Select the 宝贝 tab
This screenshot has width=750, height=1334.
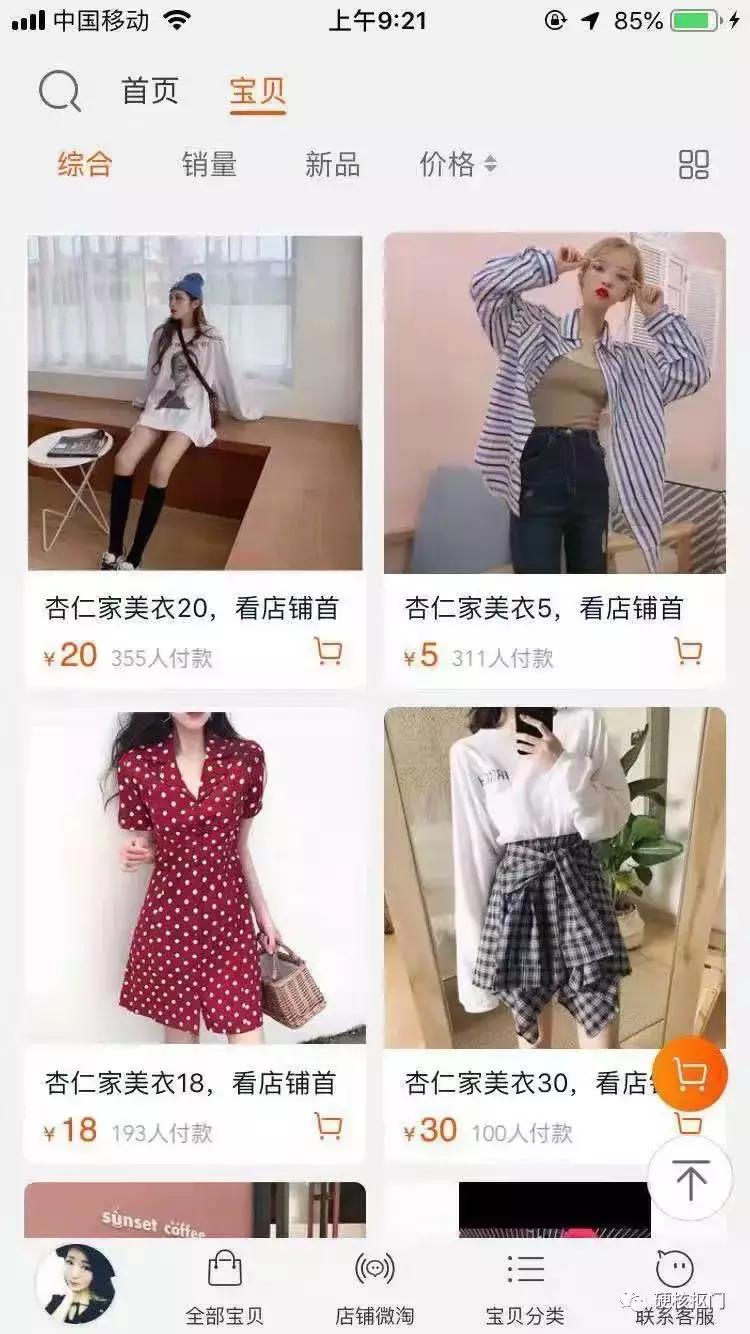[256, 92]
